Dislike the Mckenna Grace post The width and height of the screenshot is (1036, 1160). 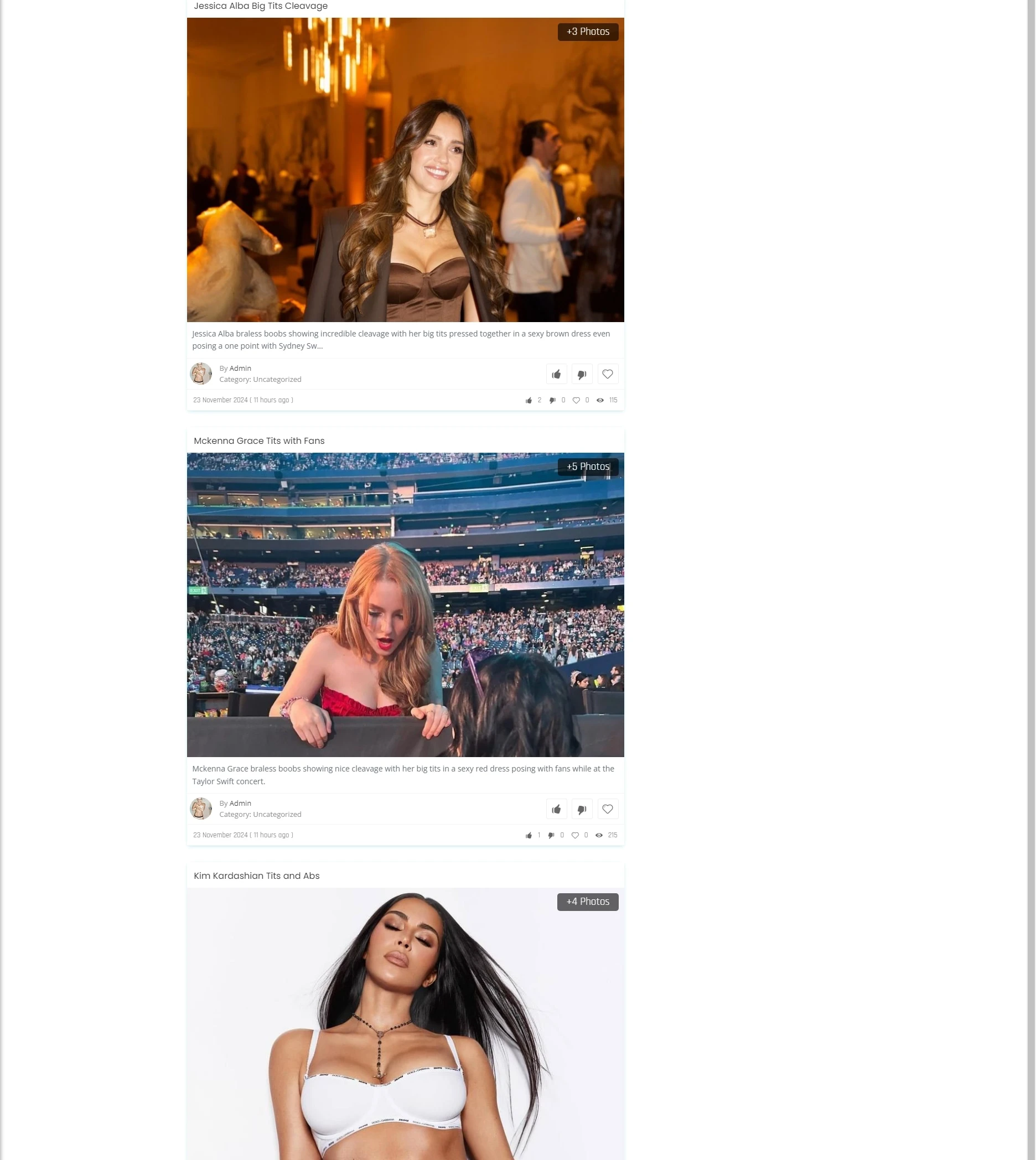click(x=582, y=809)
